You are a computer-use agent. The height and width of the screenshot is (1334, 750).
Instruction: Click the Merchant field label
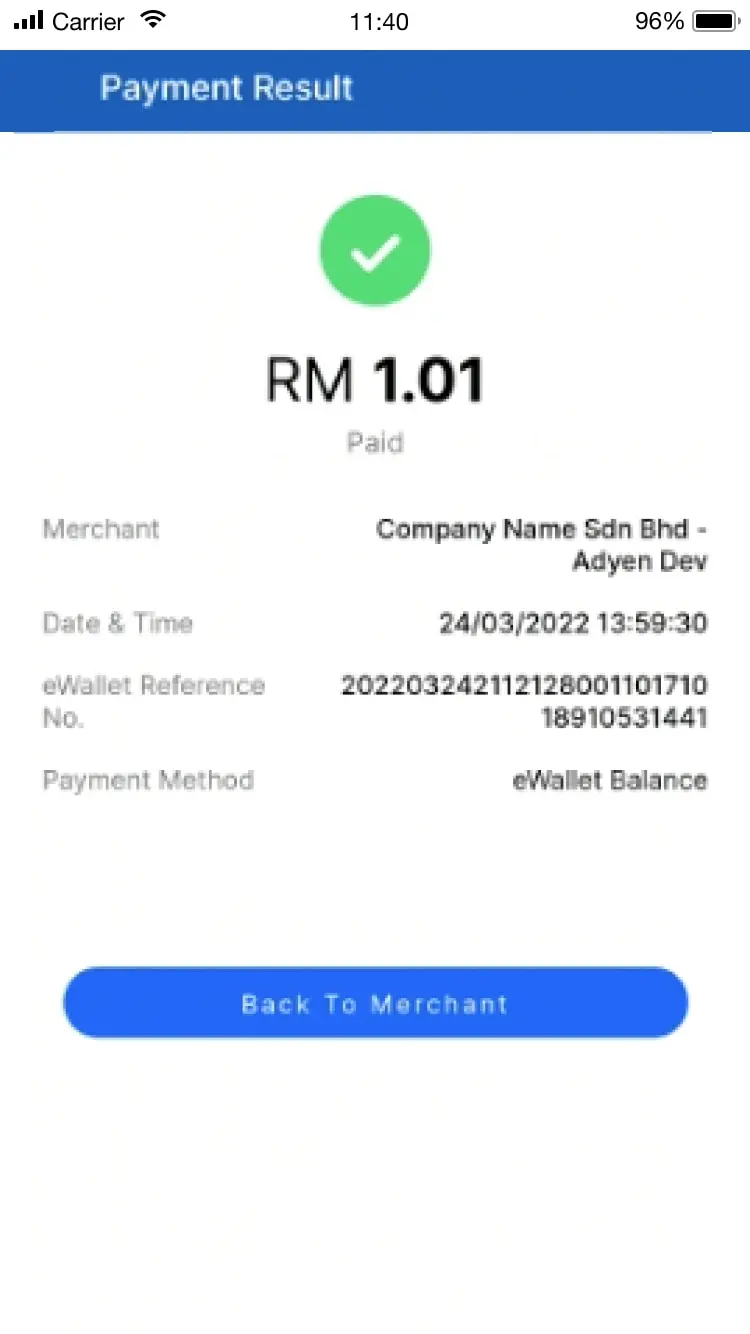point(101,529)
